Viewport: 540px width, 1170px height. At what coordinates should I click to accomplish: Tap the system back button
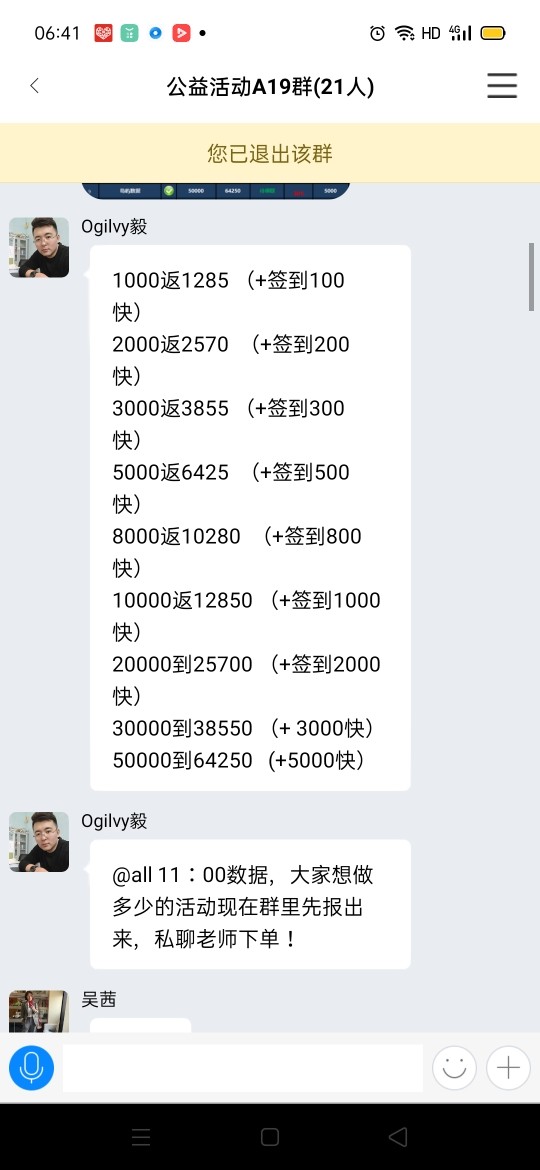[x=398, y=1136]
